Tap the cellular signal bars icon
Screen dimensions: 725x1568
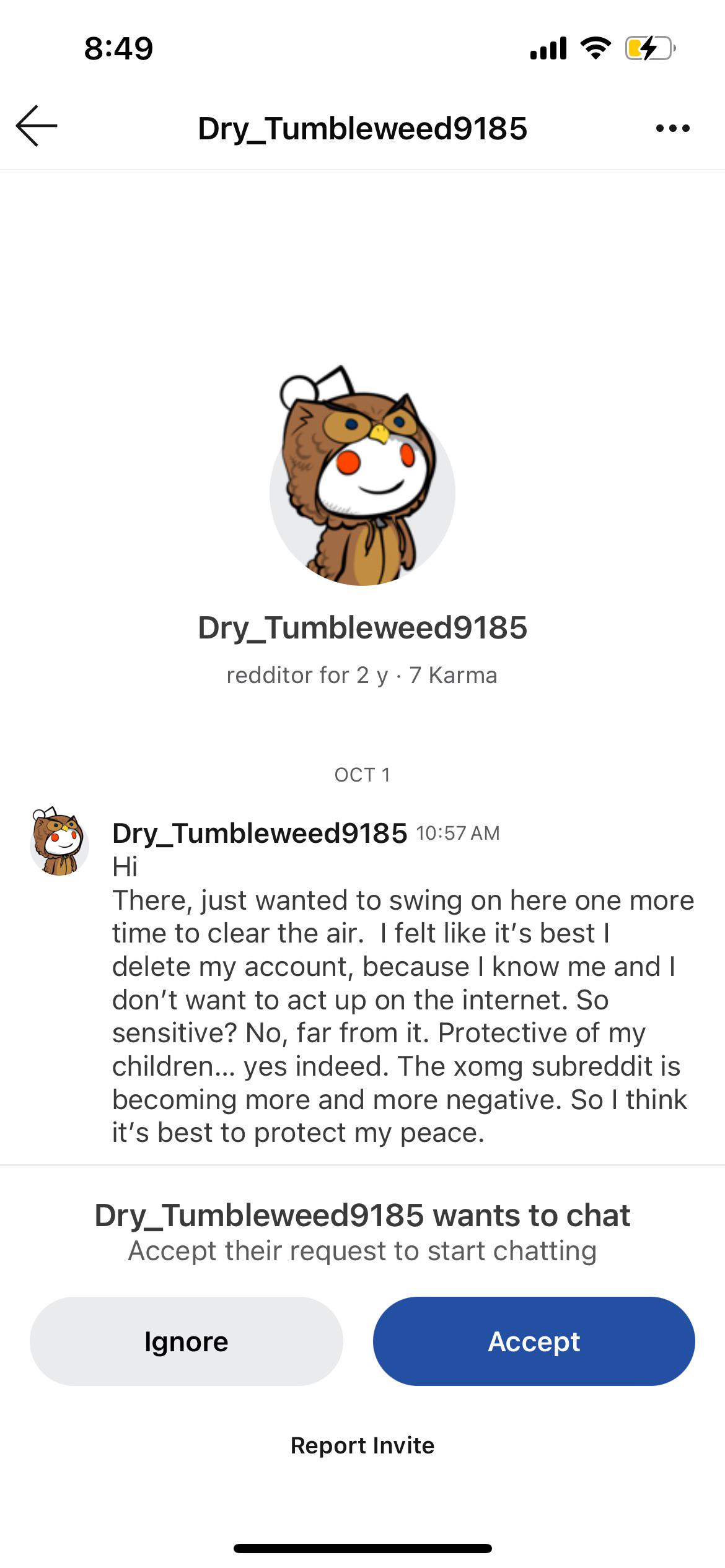coord(548,50)
